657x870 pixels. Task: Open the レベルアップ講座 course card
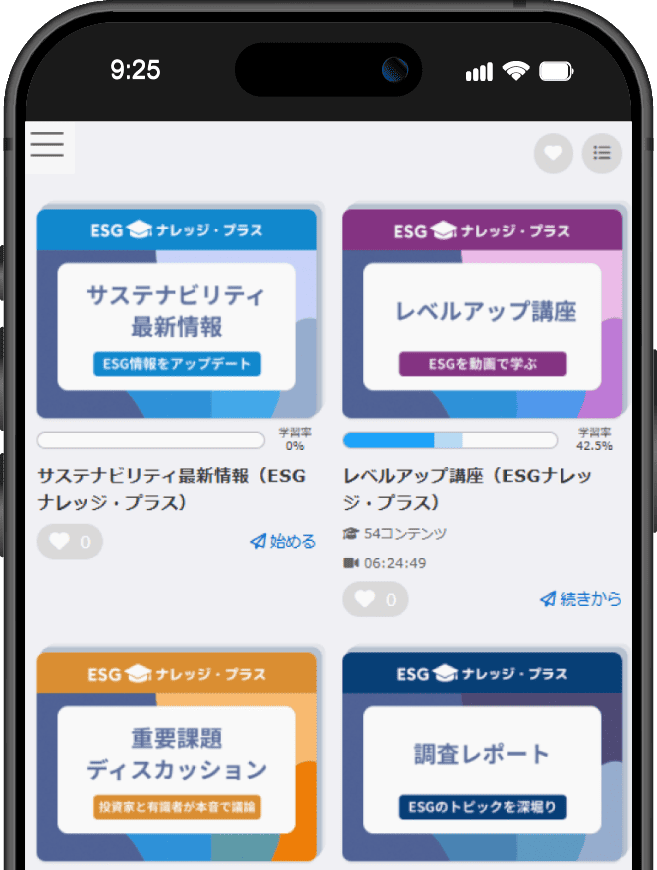(x=482, y=313)
